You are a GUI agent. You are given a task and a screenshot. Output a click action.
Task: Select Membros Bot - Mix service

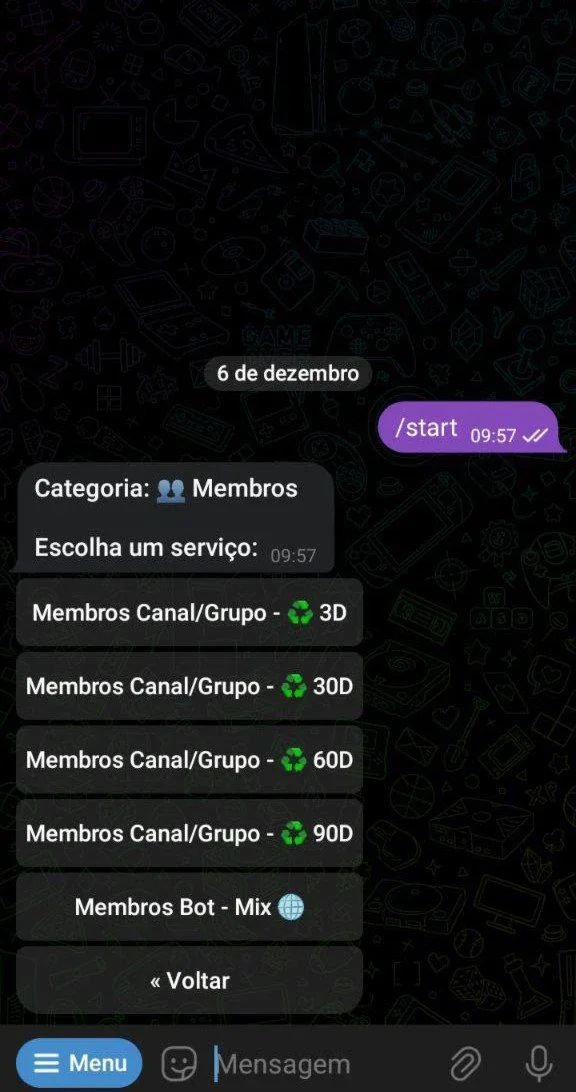189,907
